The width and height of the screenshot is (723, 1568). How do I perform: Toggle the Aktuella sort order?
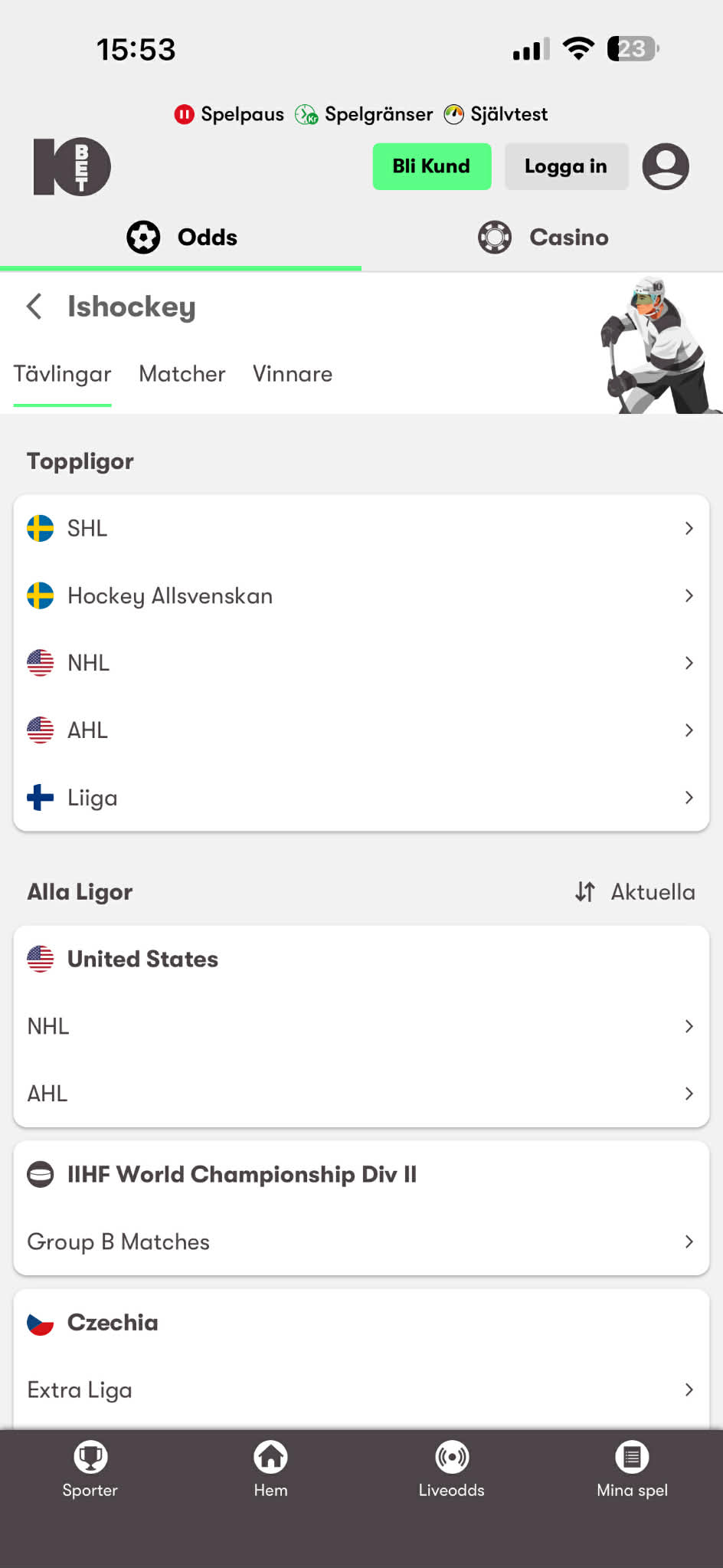point(634,891)
